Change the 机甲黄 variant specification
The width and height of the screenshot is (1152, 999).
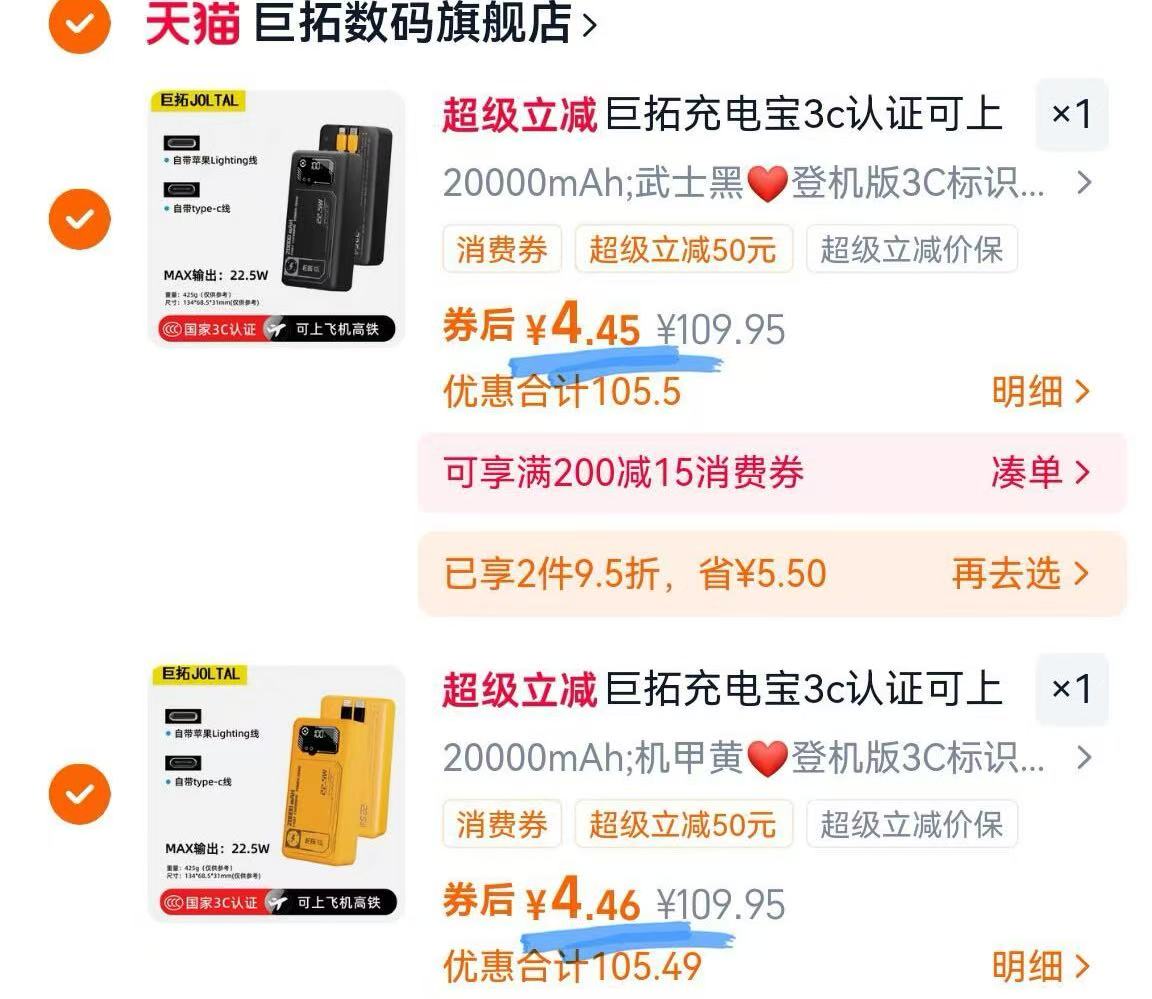tap(766, 759)
